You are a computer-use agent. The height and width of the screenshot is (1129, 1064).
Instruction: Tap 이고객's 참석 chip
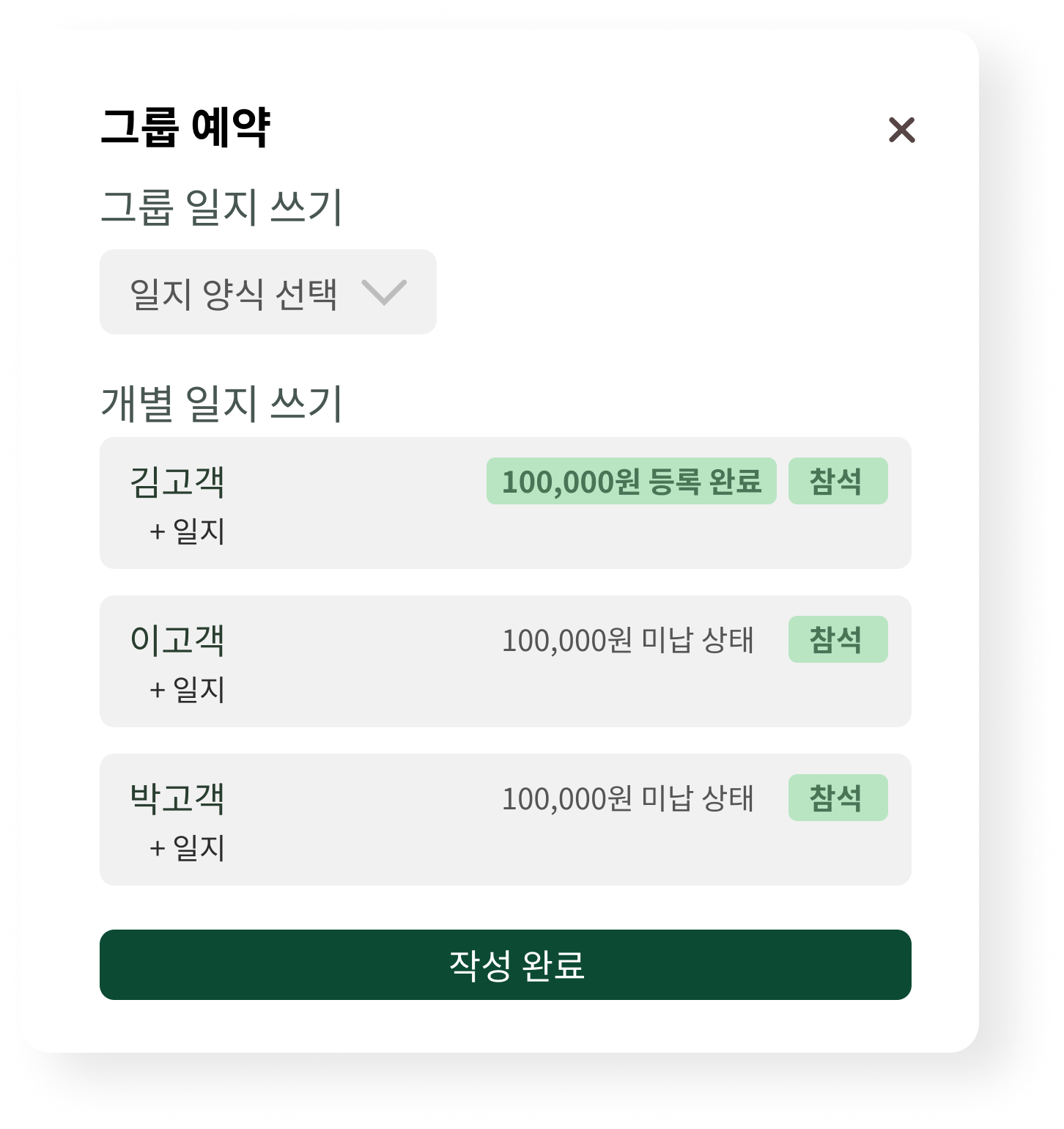(838, 639)
